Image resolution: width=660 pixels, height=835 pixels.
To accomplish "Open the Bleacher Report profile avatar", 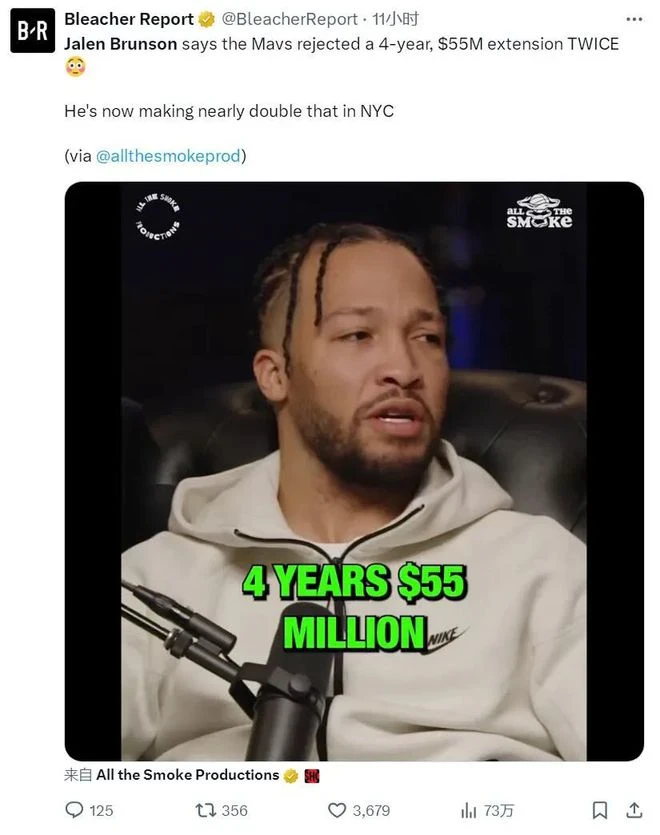I will tap(31, 31).
